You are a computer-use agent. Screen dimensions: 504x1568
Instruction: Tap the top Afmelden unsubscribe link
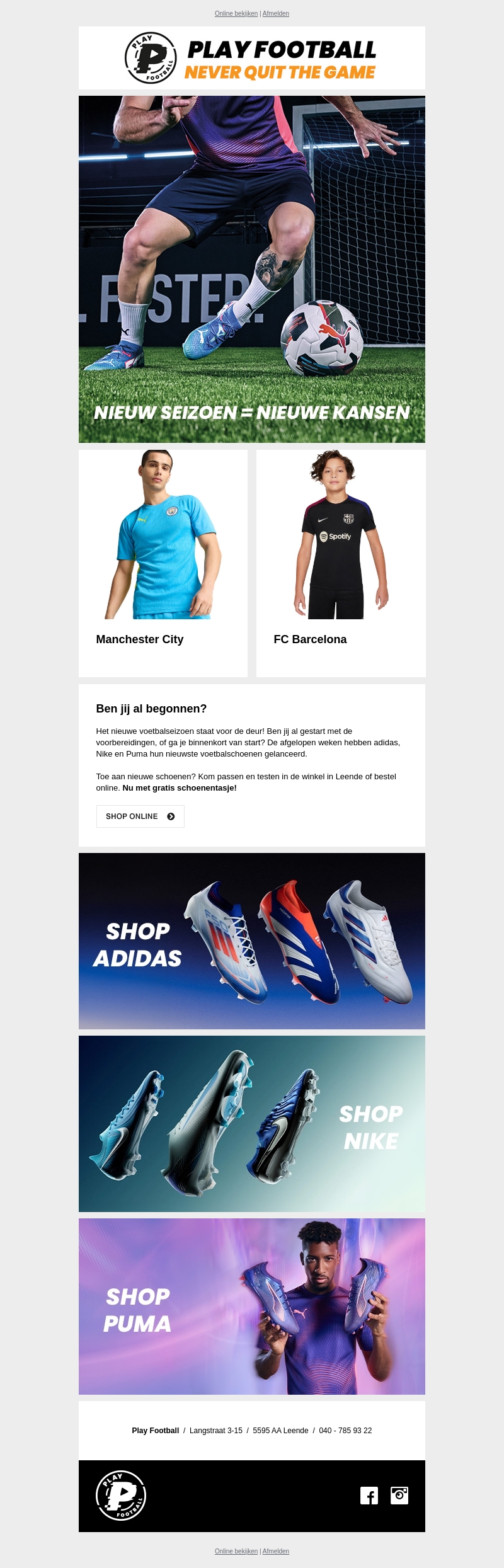pos(276,13)
